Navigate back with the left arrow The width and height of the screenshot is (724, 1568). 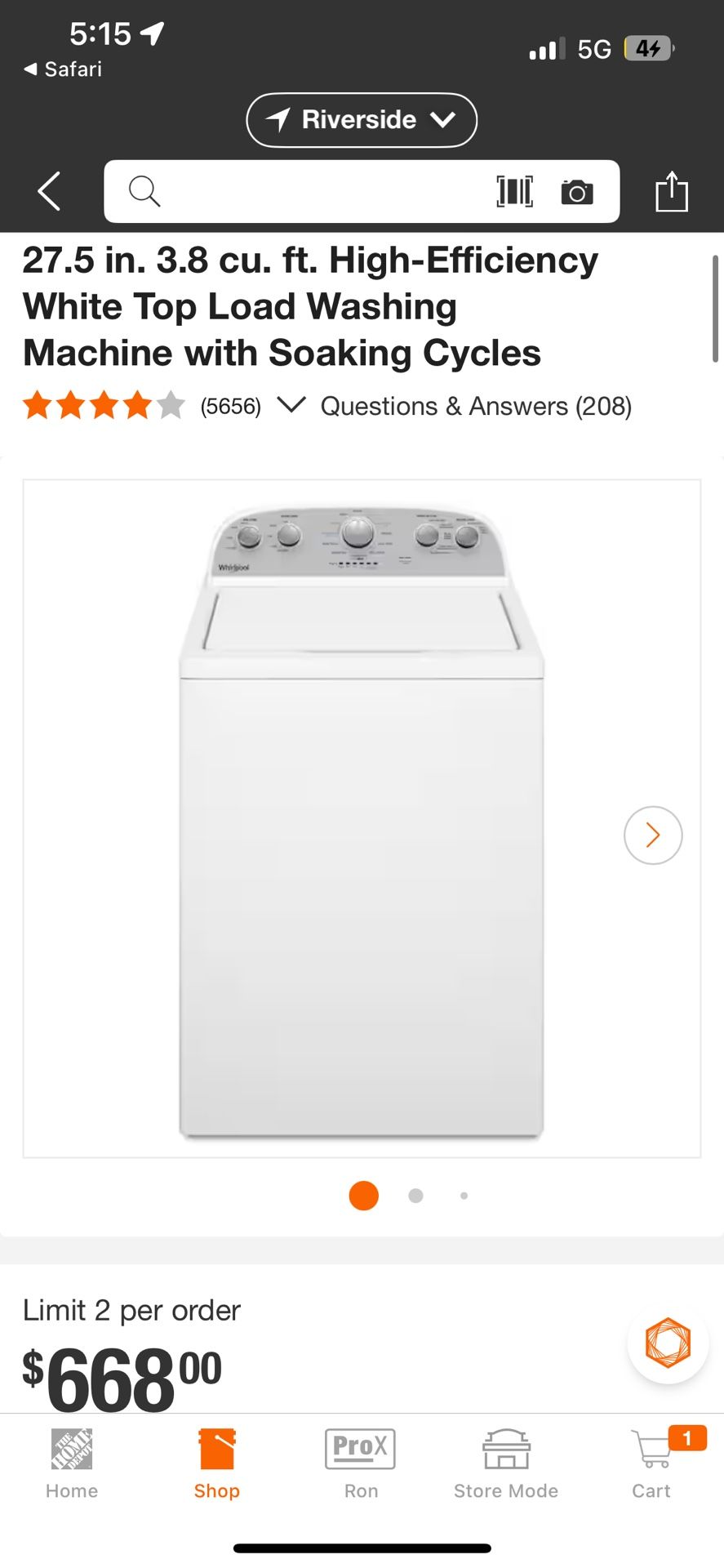pyautogui.click(x=48, y=191)
